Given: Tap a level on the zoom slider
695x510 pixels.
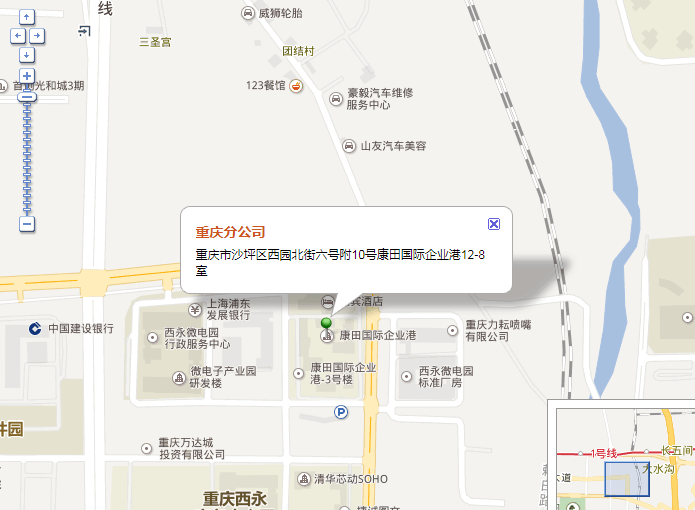Looking at the screenshot, I should [26, 150].
